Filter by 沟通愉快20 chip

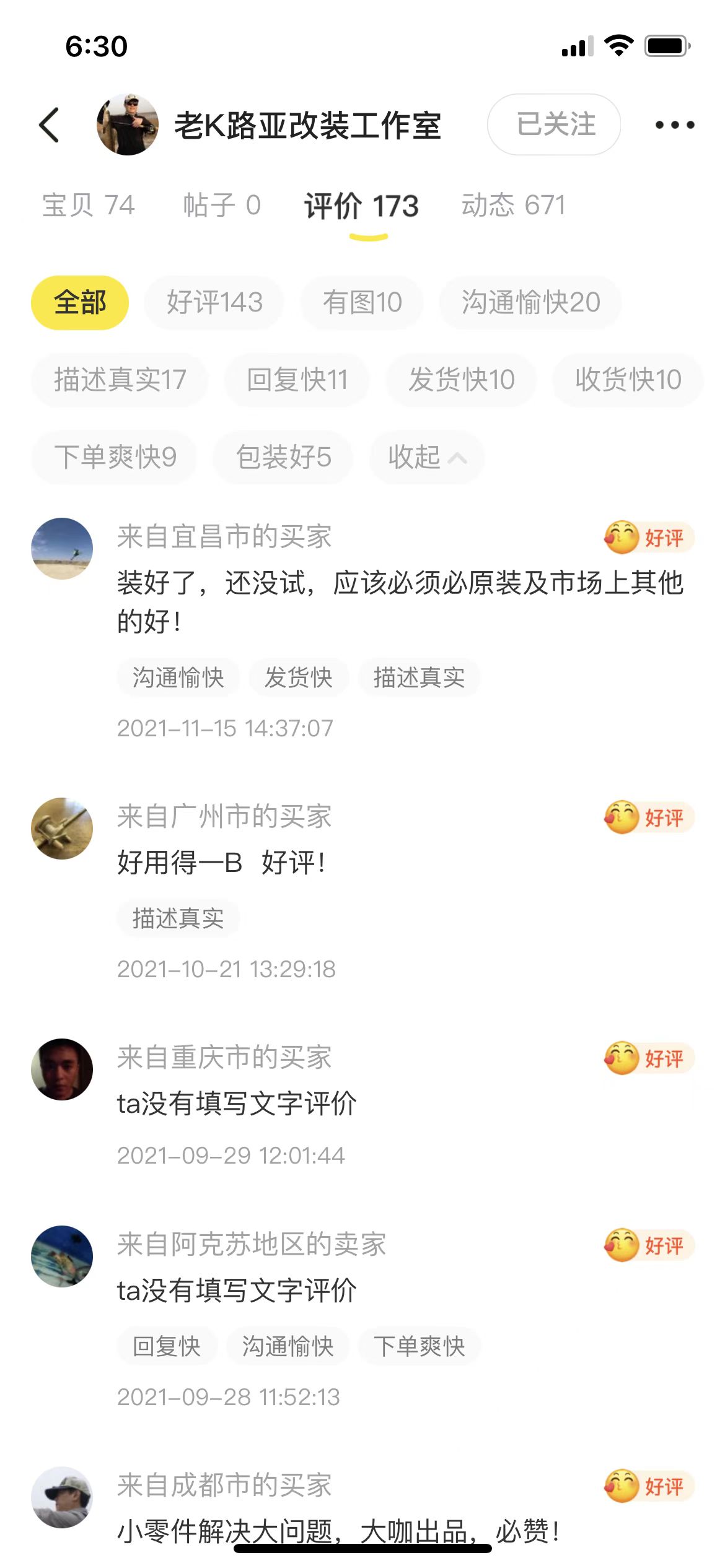530,303
